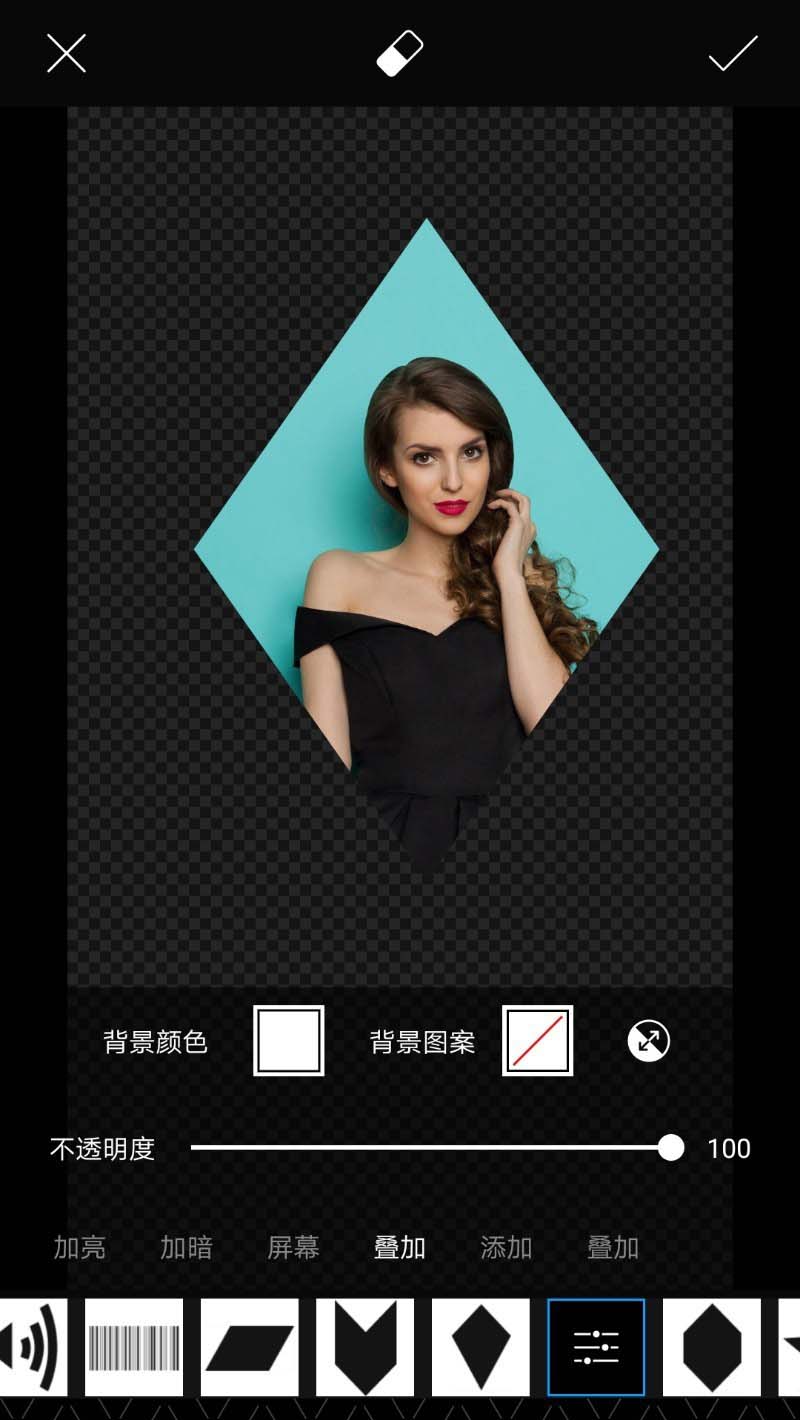Select the kite diamond shape mask
The image size is (800, 1420).
[481, 1347]
